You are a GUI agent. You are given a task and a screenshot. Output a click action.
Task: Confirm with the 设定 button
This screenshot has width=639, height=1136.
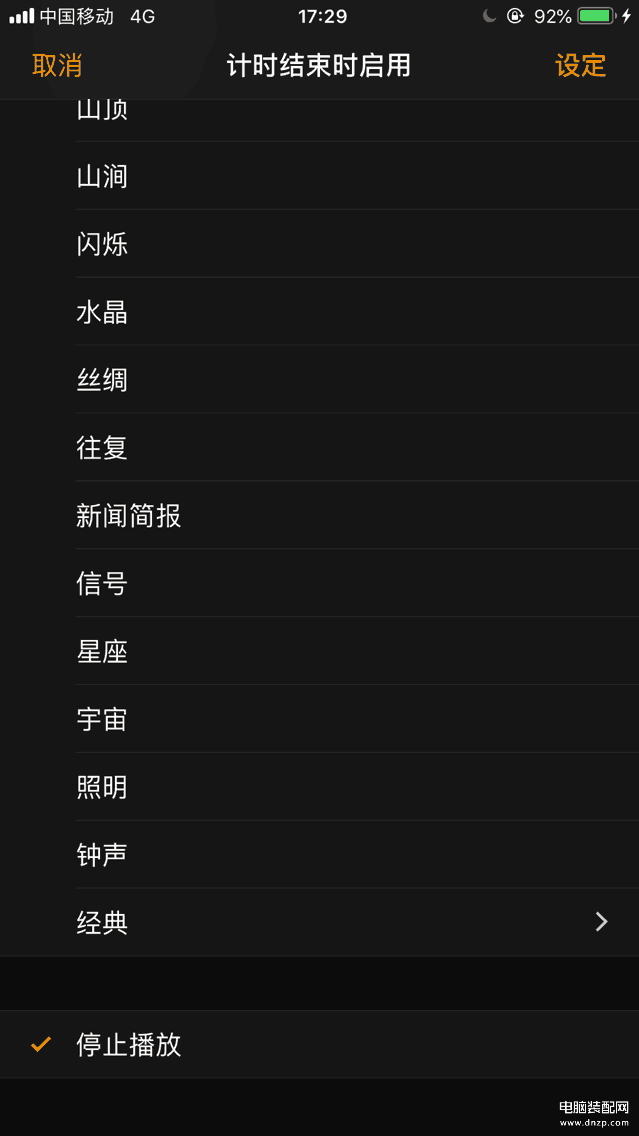pos(580,65)
